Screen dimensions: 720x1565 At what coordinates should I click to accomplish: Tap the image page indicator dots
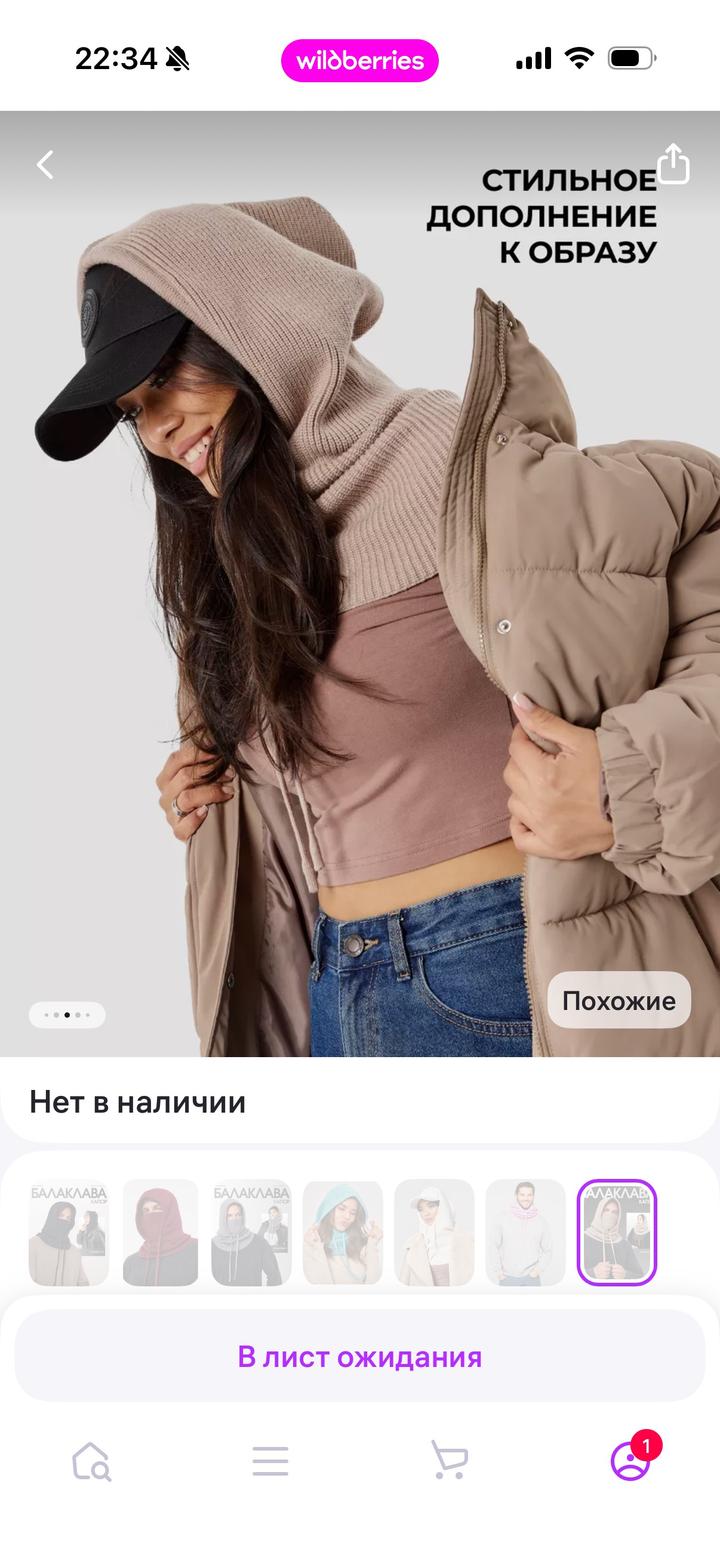pyautogui.click(x=67, y=1015)
